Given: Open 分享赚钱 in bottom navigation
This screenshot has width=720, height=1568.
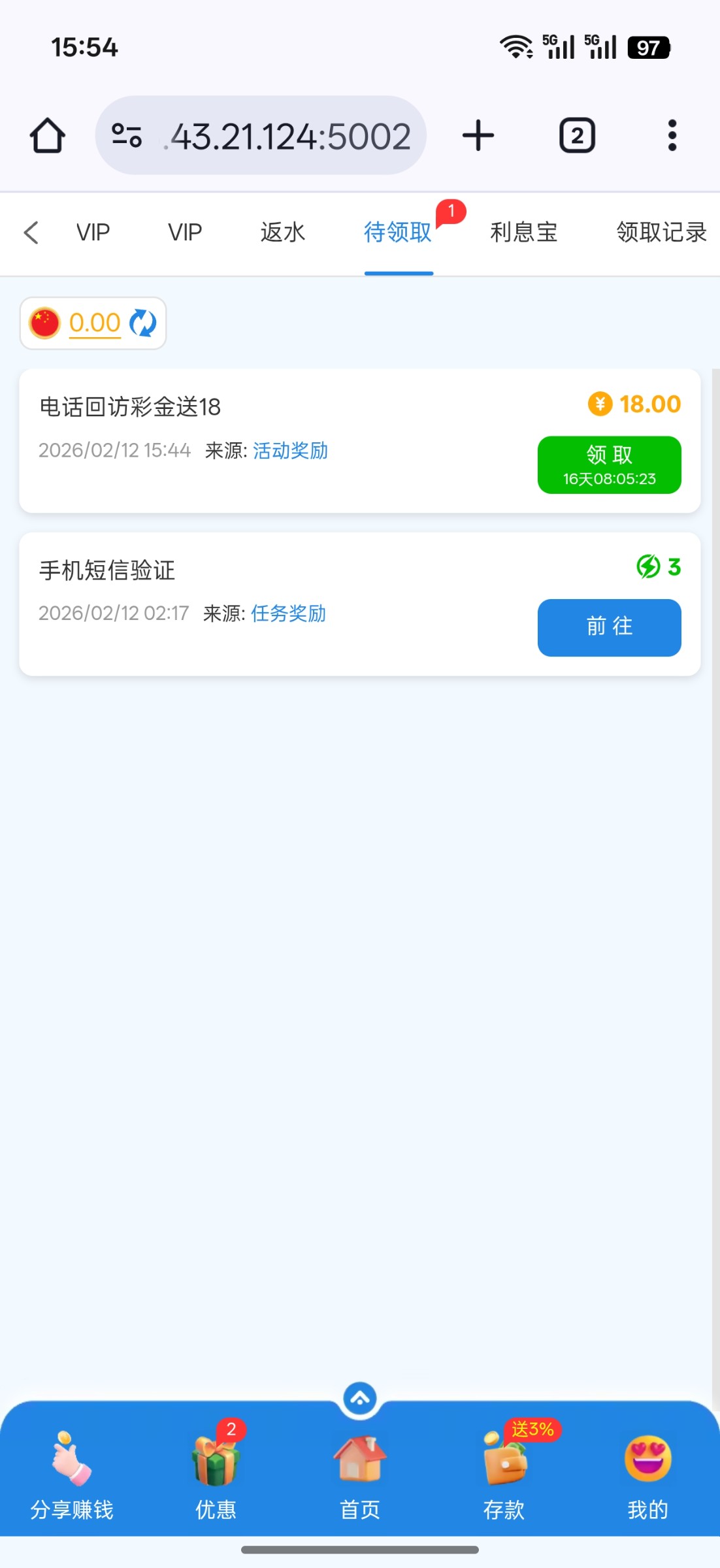Looking at the screenshot, I should pyautogui.click(x=72, y=1473).
